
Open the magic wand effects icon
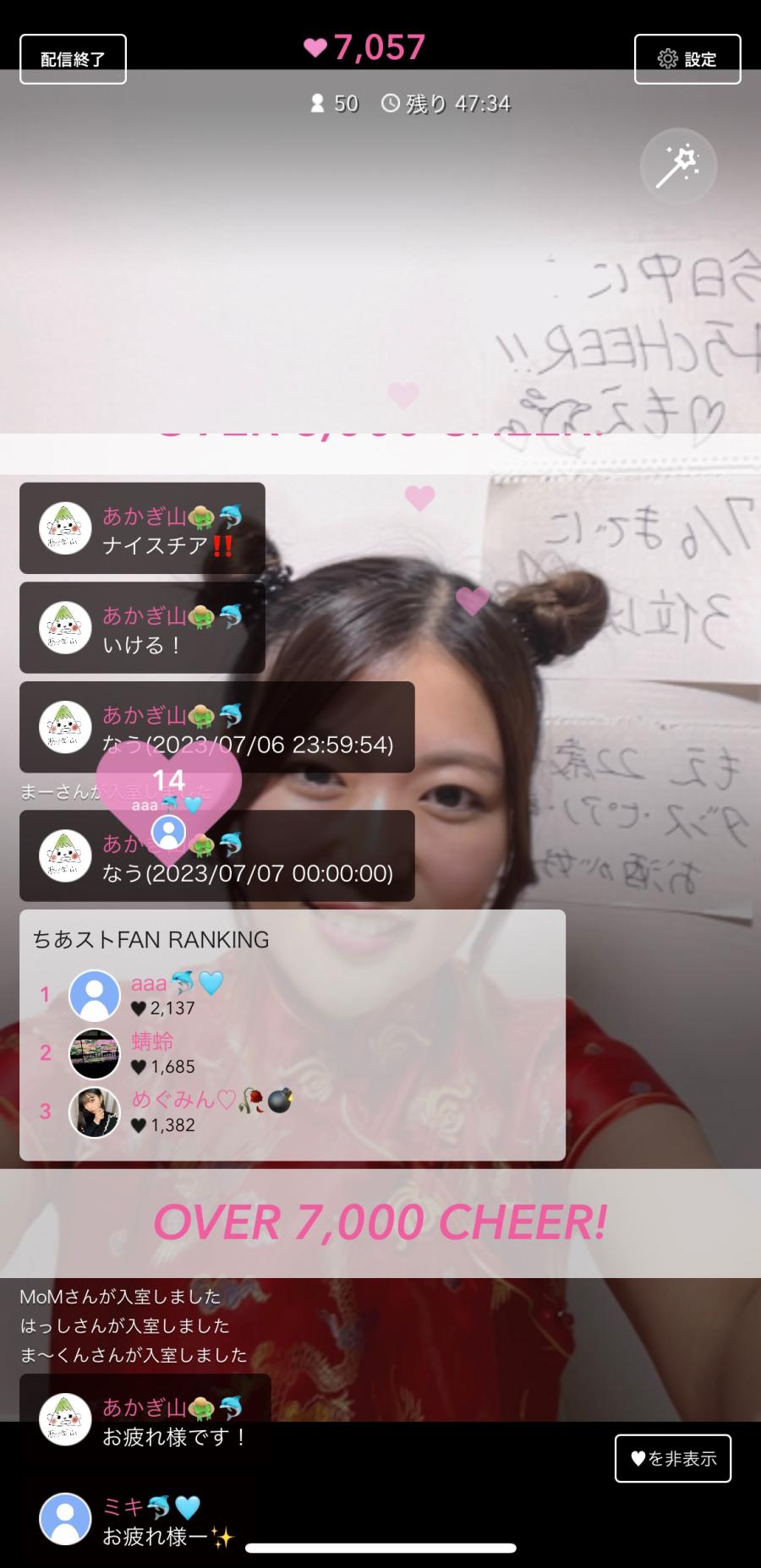pyautogui.click(x=678, y=166)
